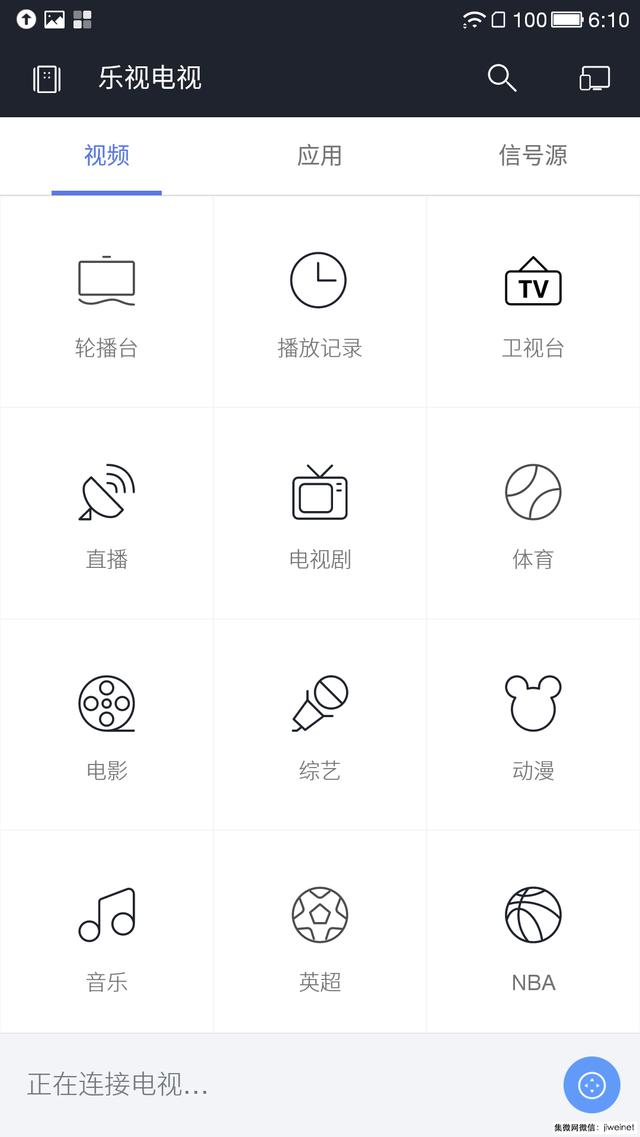The width and height of the screenshot is (640, 1137).
Task: Open the 动漫 animation section
Action: point(533,724)
